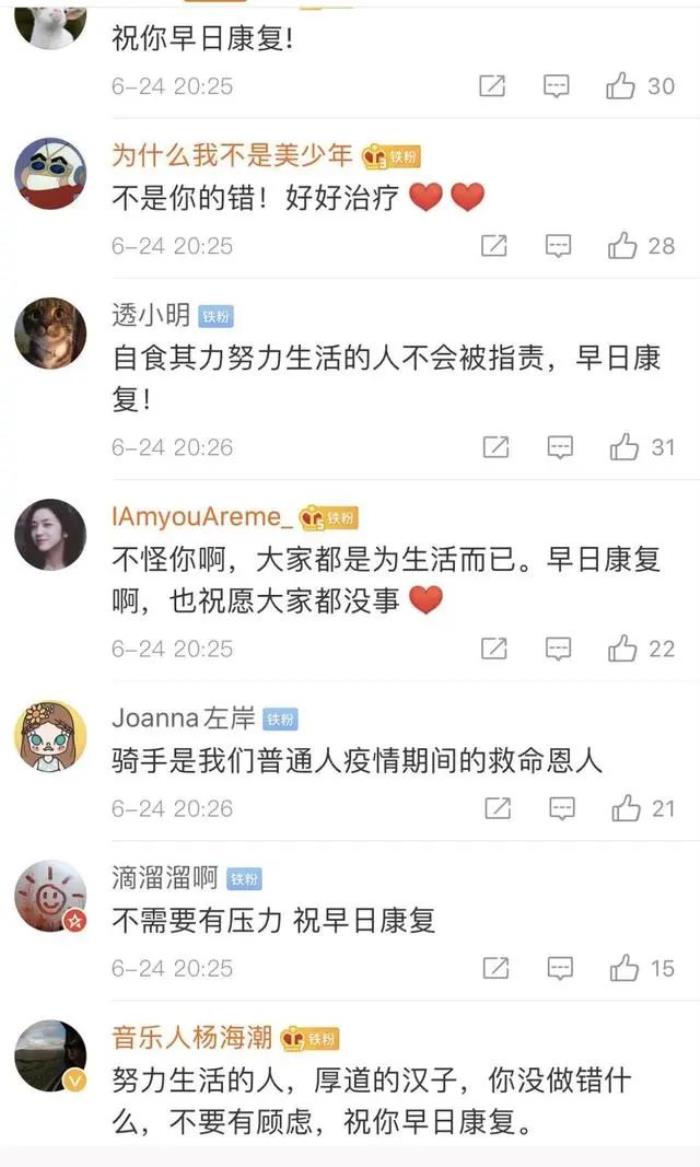This screenshot has width=700, height=1167.
Task: Reply to 为什么我不是美少年's comment
Action: [x=558, y=245]
